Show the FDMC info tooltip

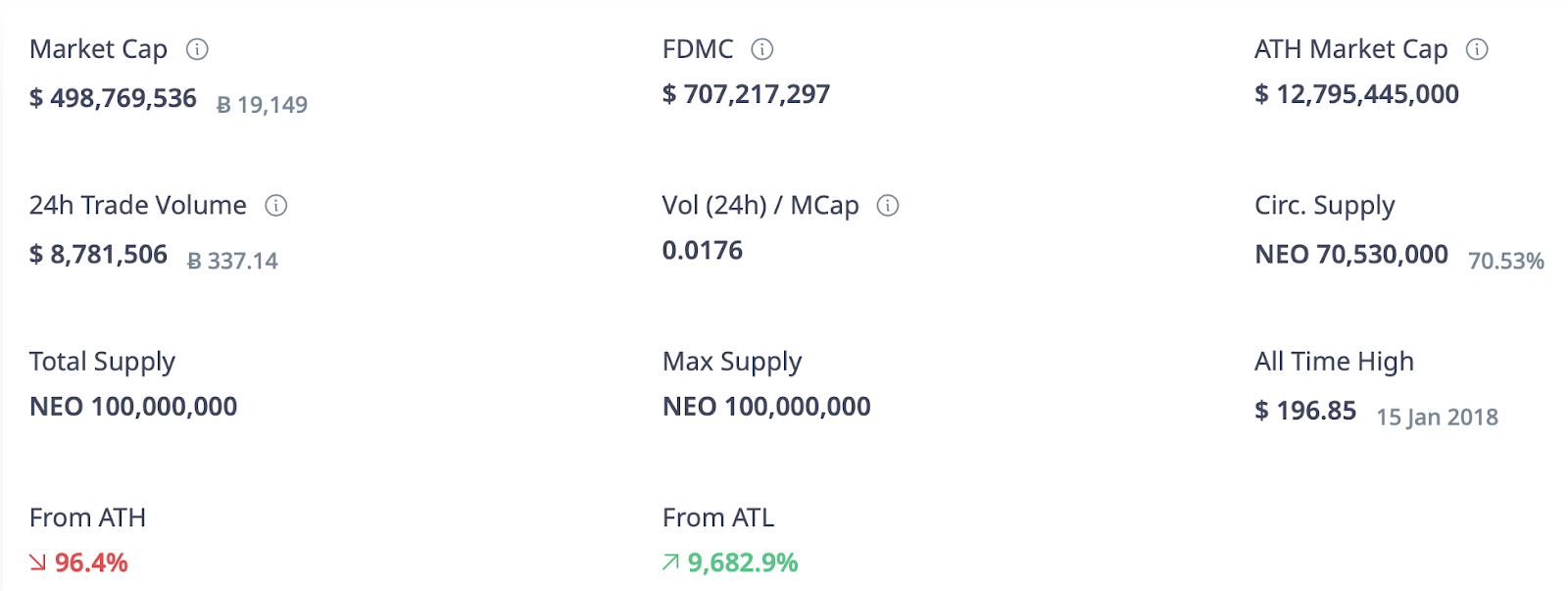[x=761, y=49]
